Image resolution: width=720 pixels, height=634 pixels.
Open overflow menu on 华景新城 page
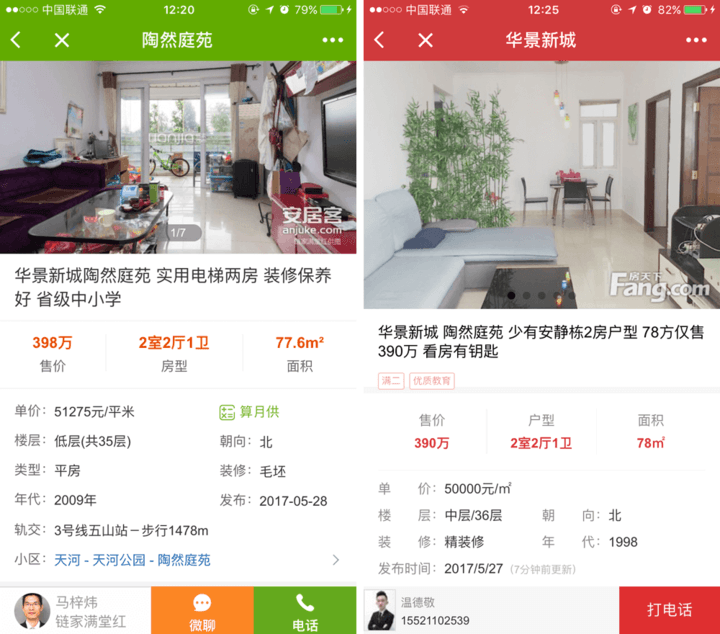(696, 41)
